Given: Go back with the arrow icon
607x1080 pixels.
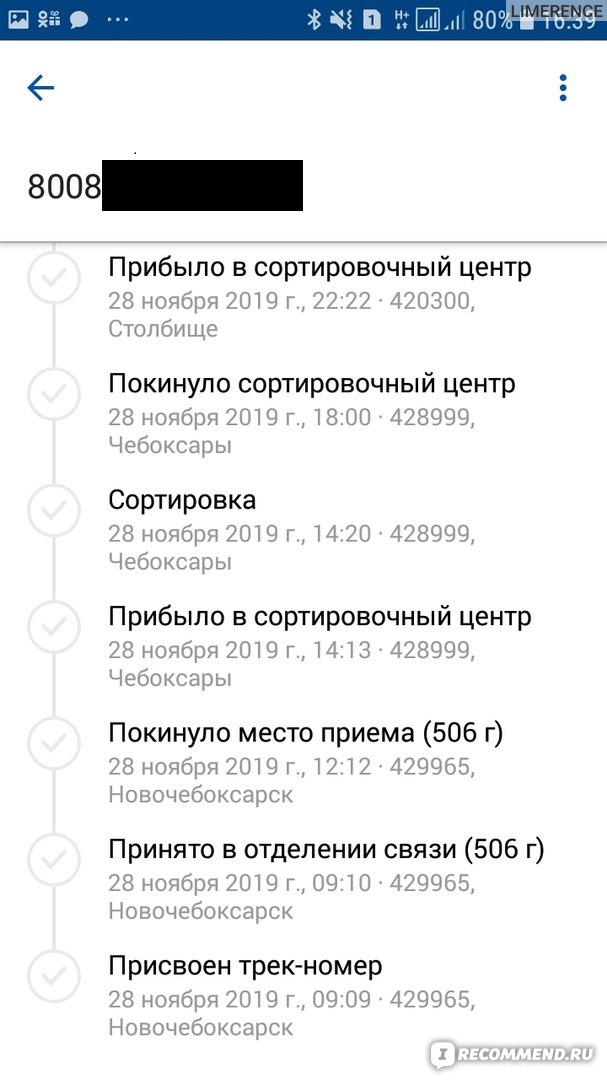Looking at the screenshot, I should coord(41,88).
